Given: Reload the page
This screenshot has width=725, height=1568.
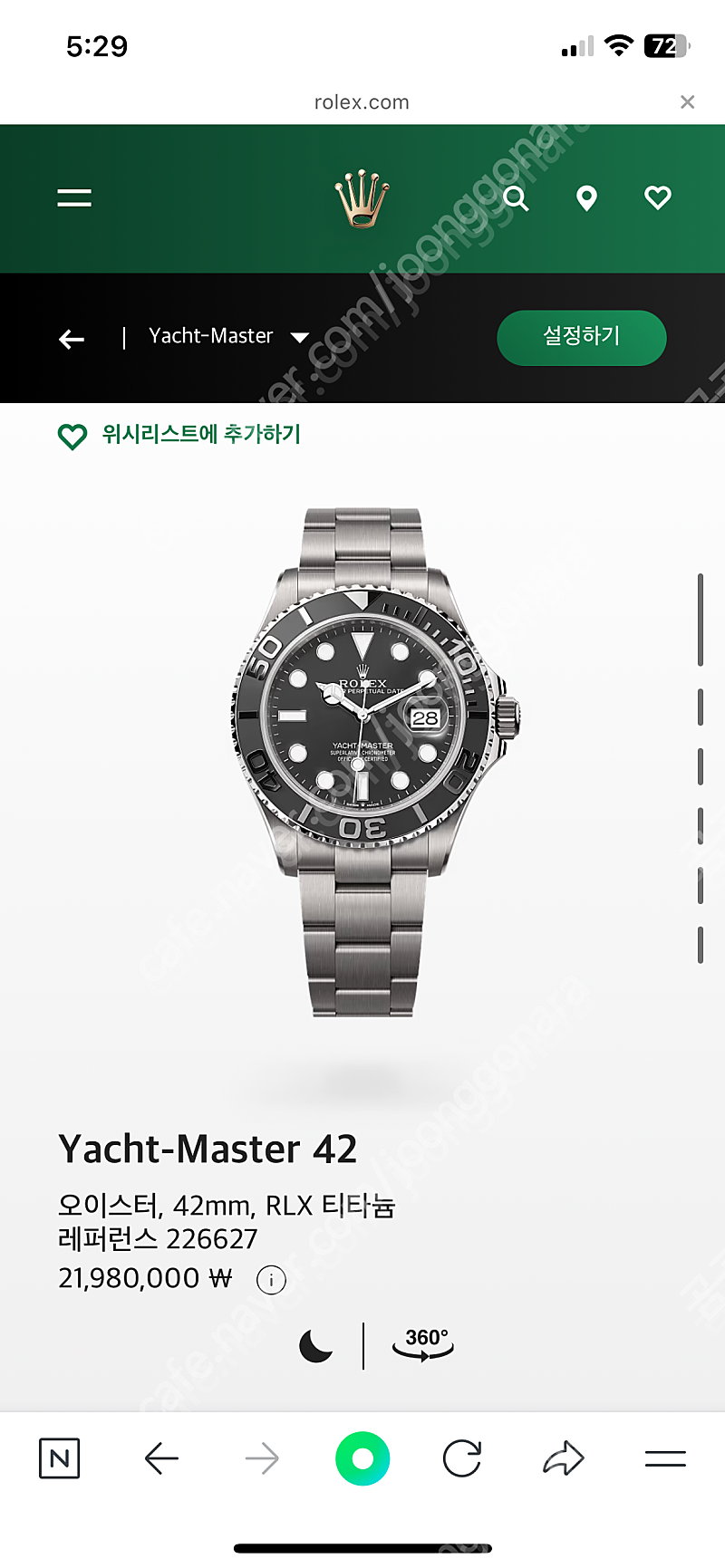Looking at the screenshot, I should pyautogui.click(x=462, y=1458).
